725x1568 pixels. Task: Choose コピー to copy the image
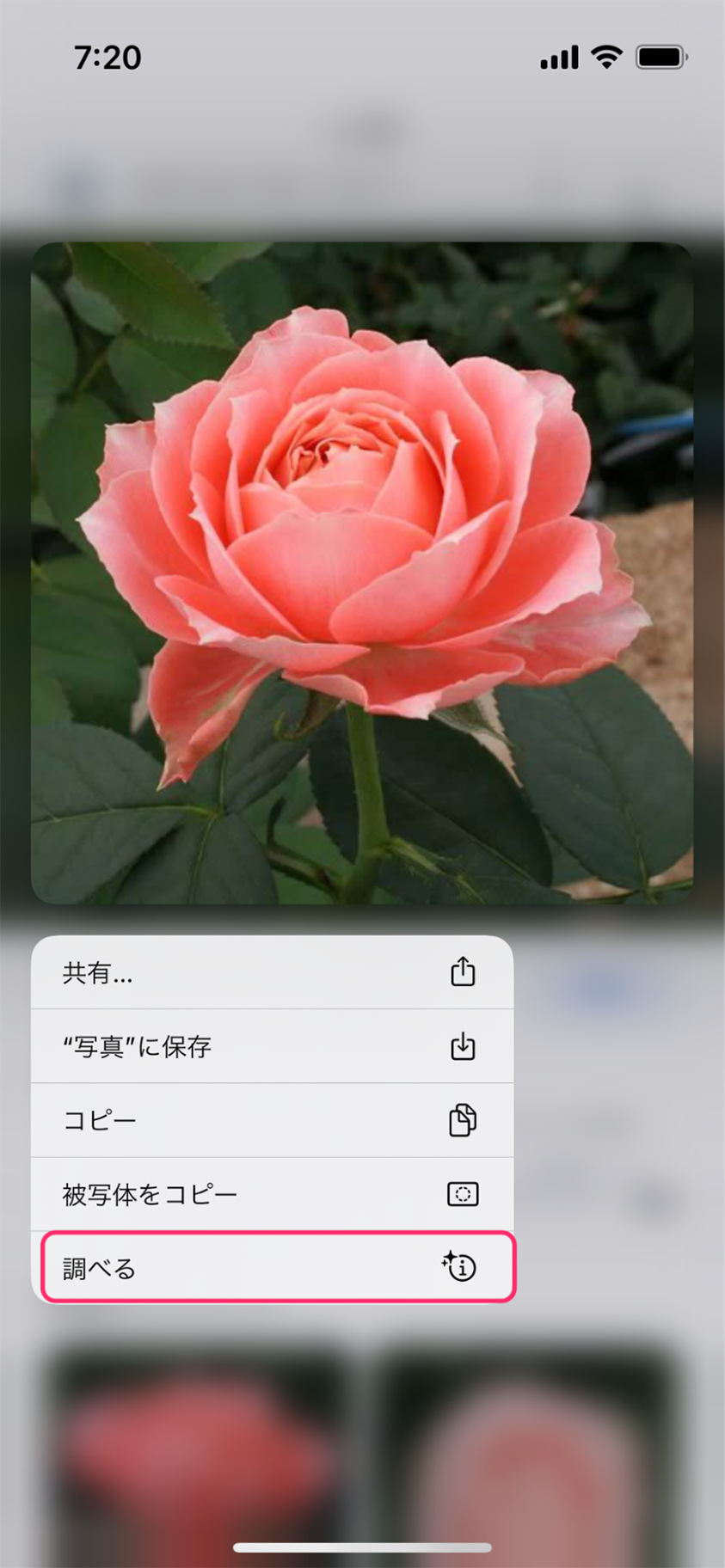tap(272, 1120)
